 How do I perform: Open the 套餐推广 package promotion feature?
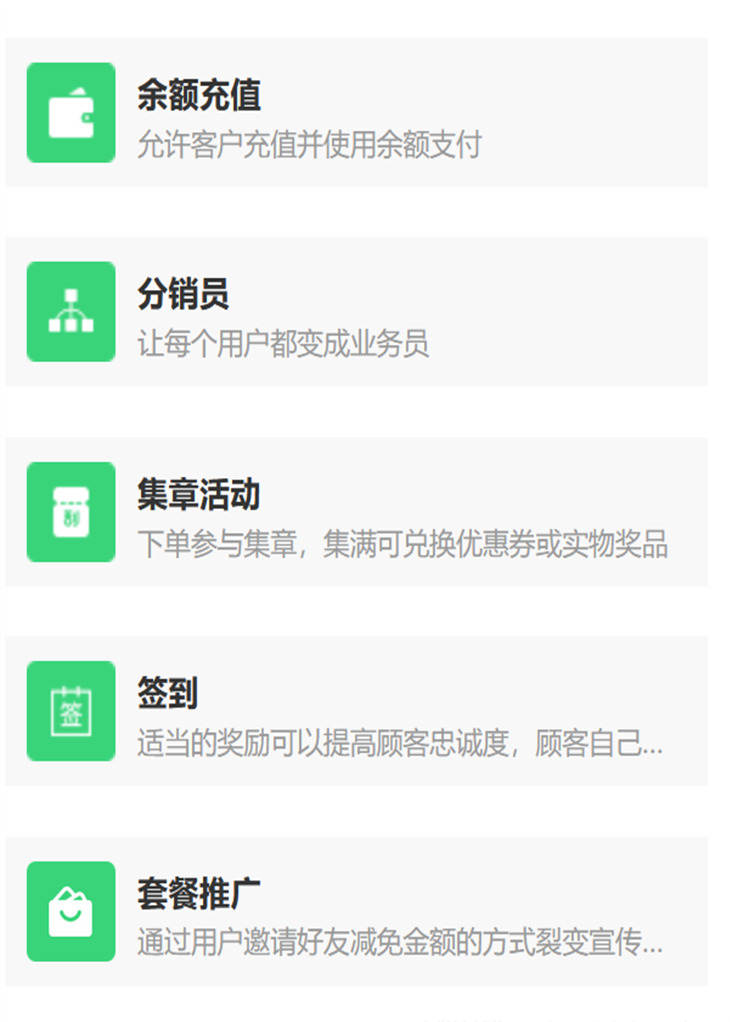pos(355,911)
